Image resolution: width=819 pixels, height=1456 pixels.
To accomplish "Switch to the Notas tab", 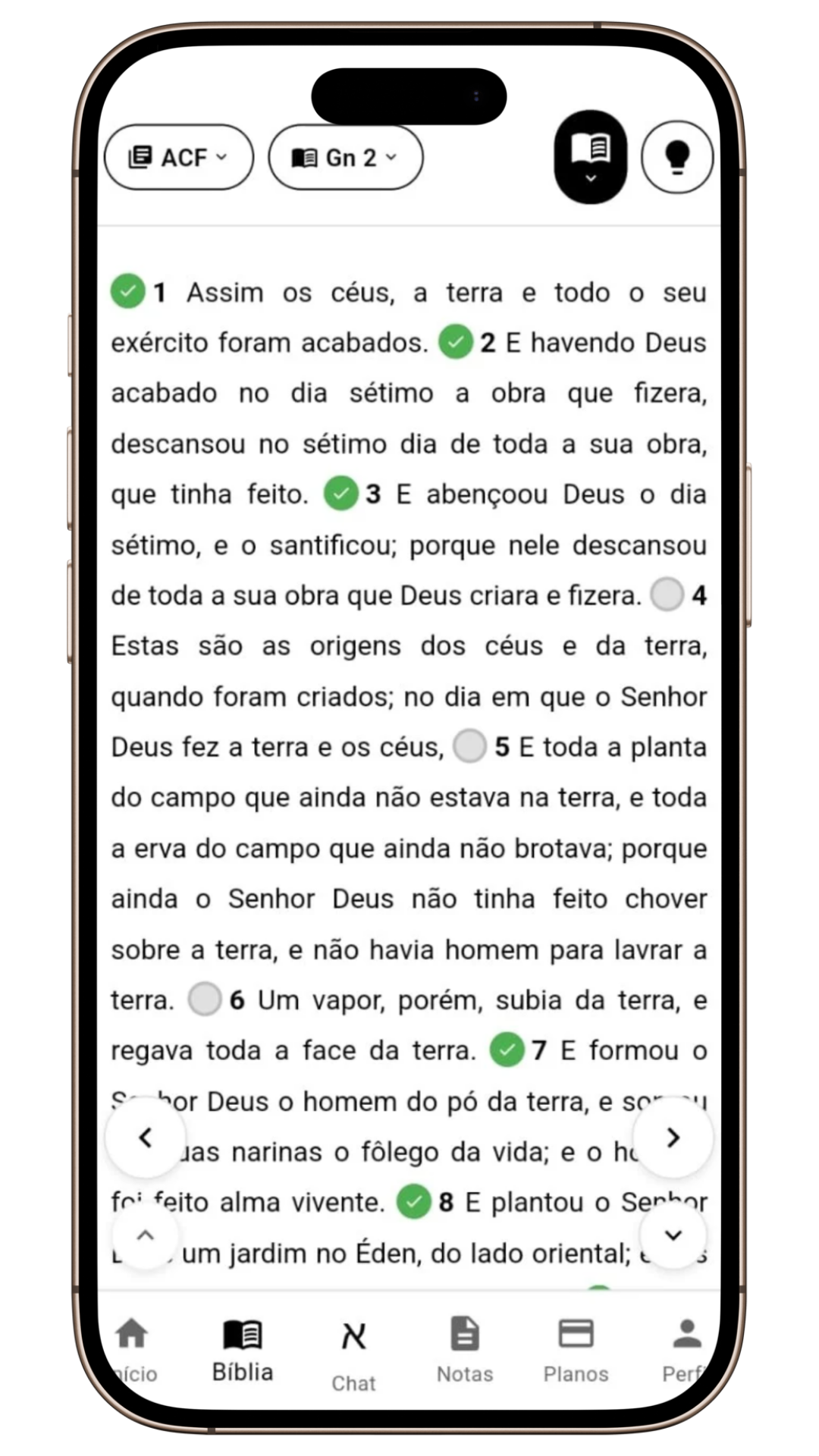I will pos(465,1350).
